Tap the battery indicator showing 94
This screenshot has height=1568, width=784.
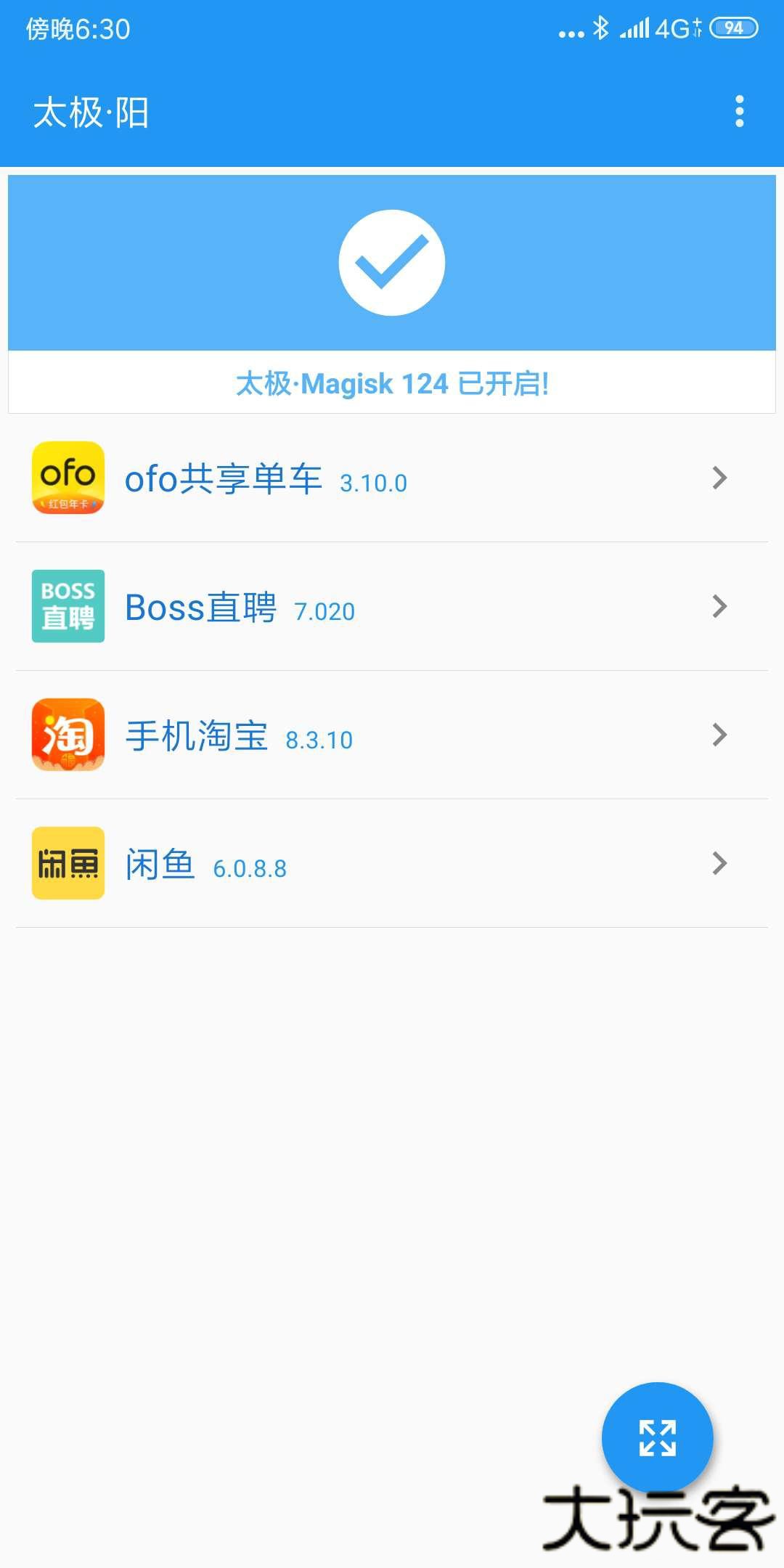[730, 29]
